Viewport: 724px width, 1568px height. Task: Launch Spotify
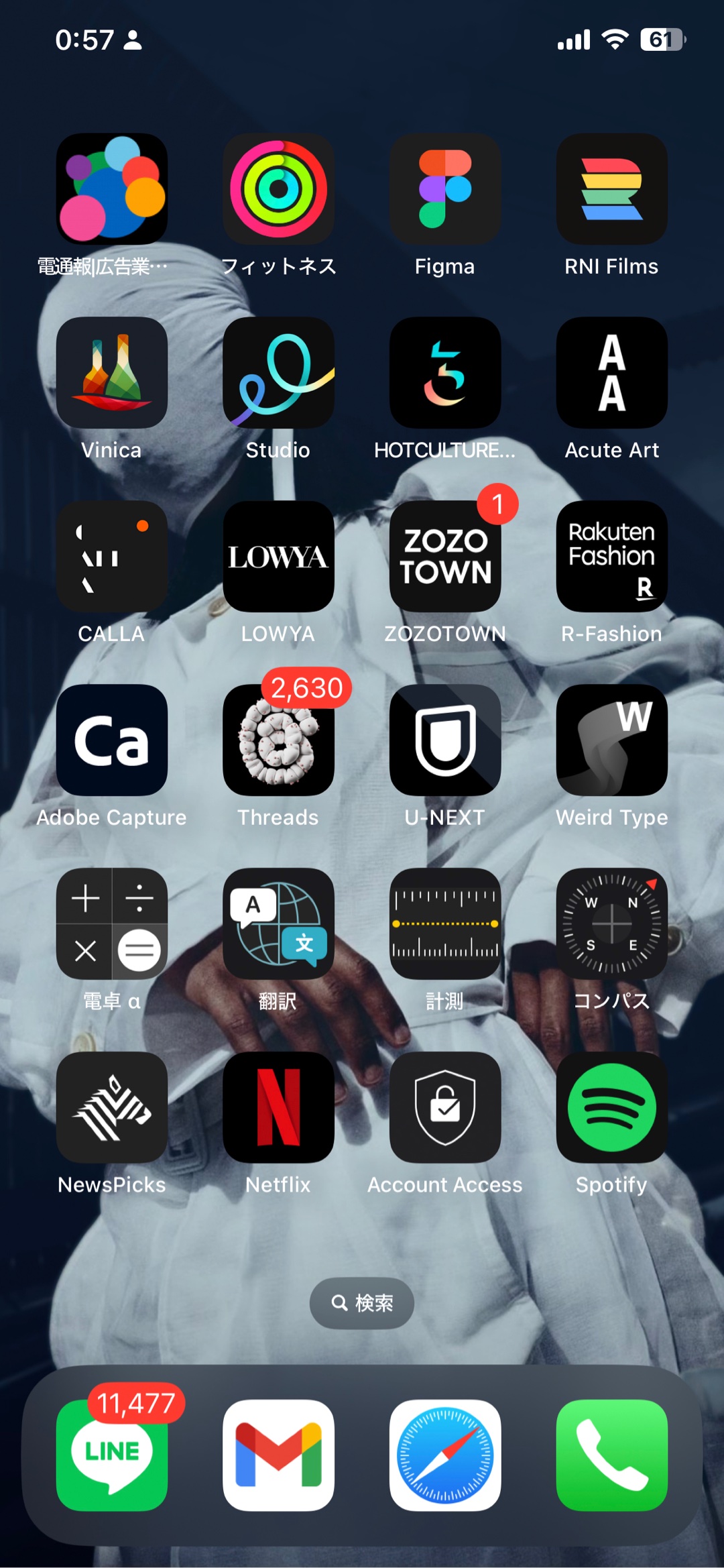tap(611, 1108)
